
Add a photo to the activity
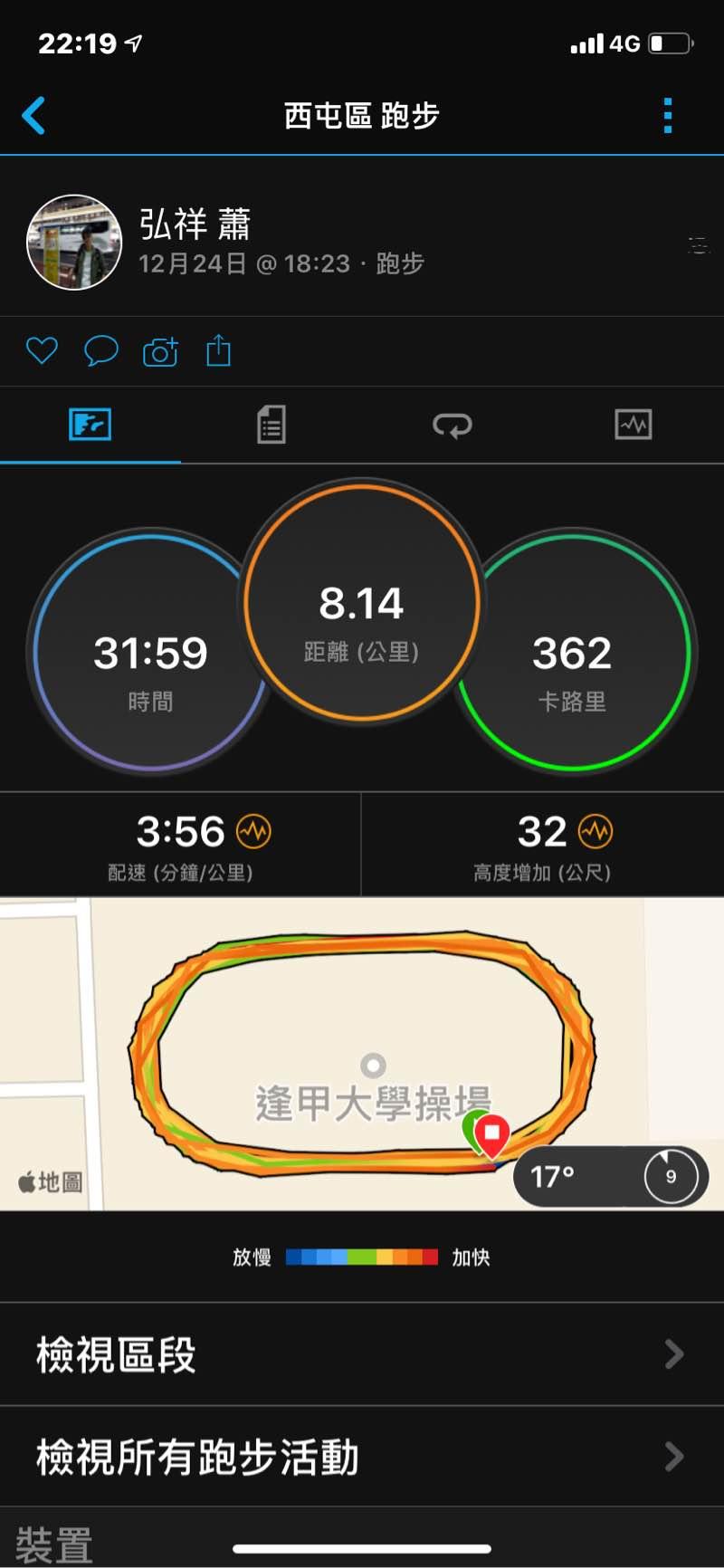[160, 351]
